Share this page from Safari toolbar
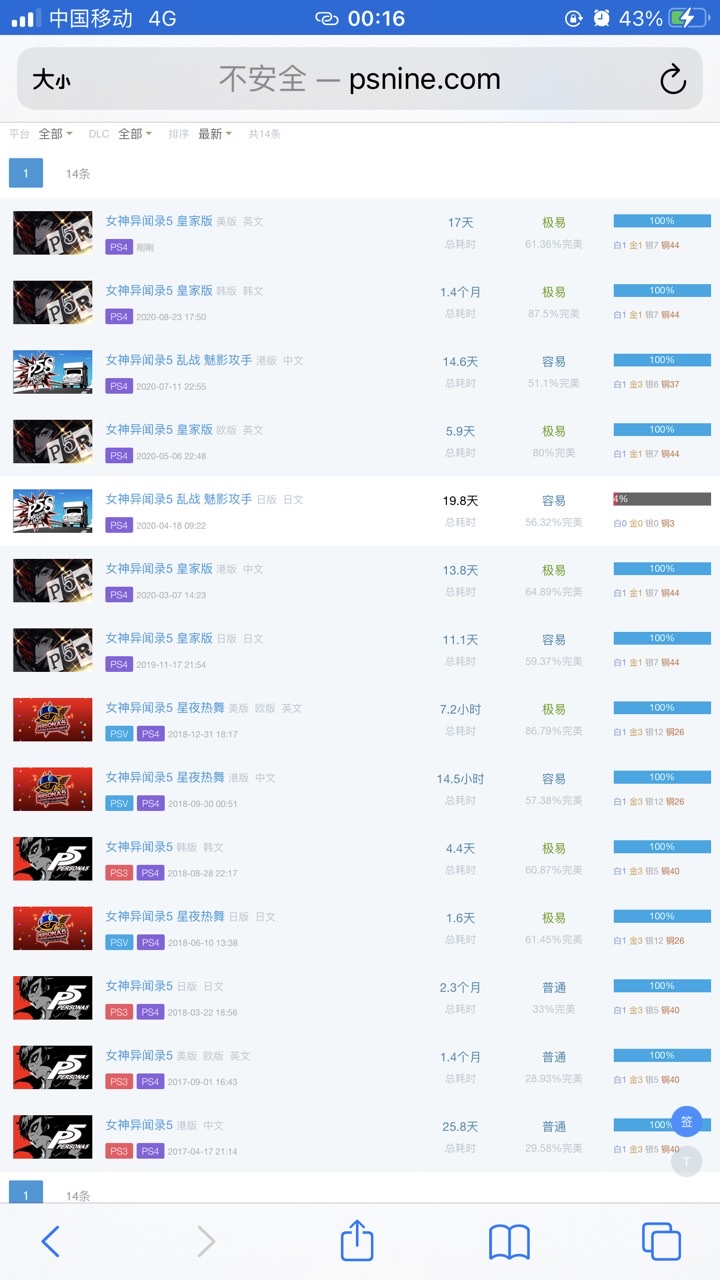This screenshot has width=720, height=1280. click(x=357, y=1240)
